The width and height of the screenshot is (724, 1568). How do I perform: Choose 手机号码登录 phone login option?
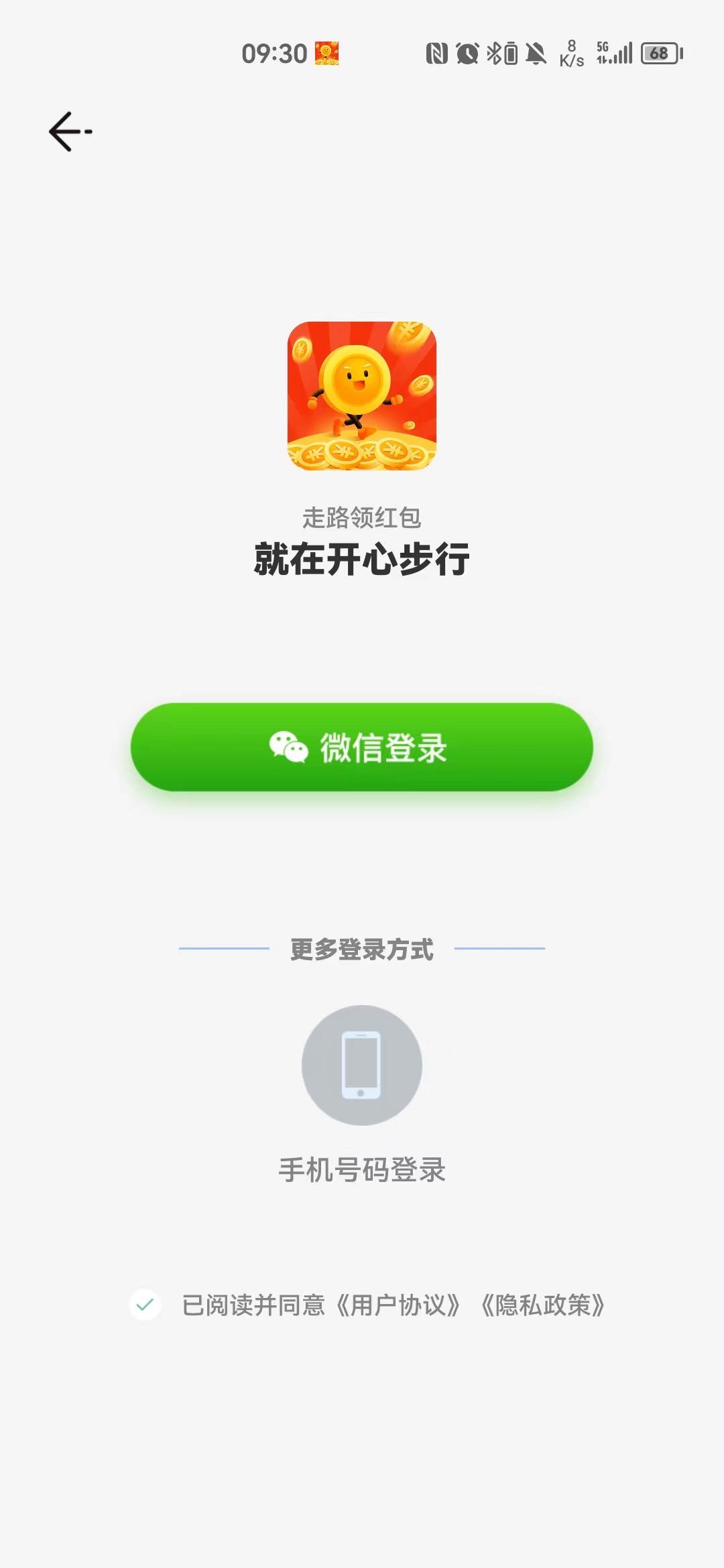pyautogui.click(x=362, y=1065)
